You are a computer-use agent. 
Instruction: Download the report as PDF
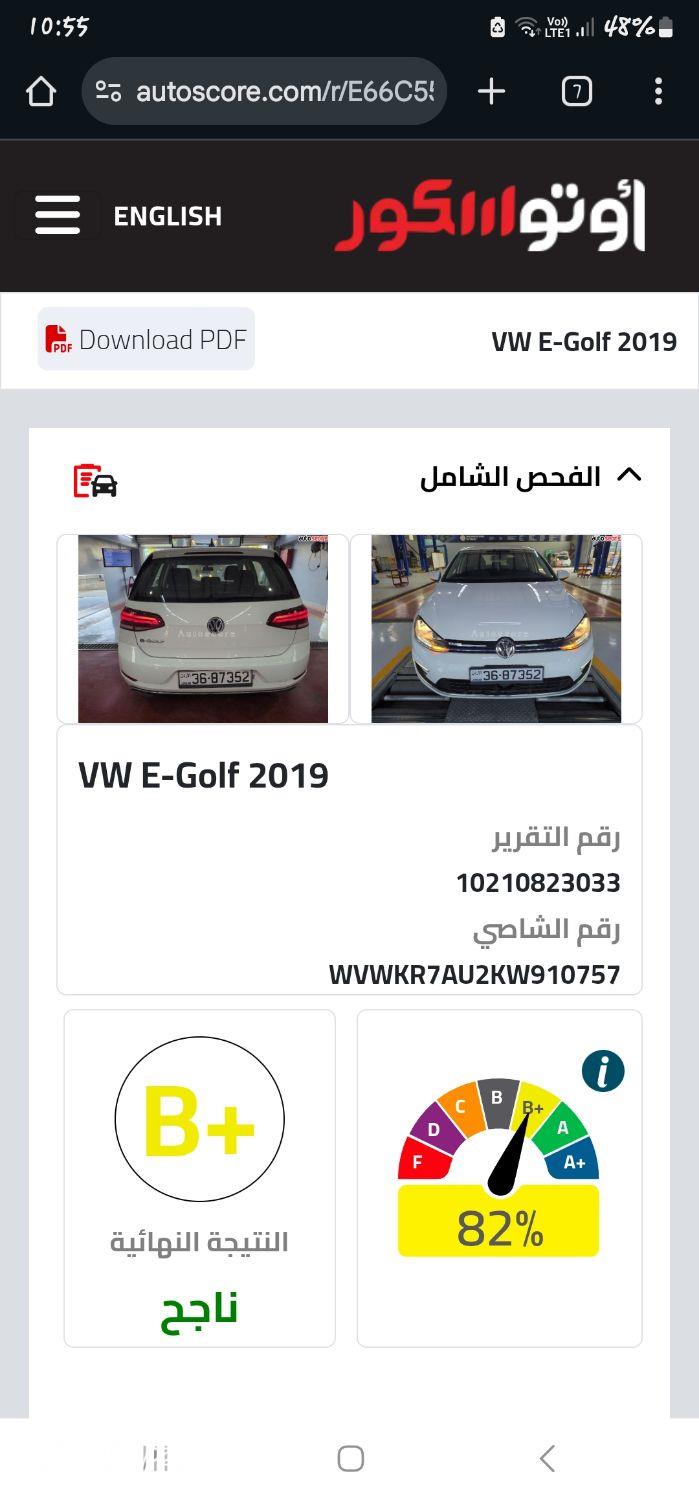click(x=146, y=339)
